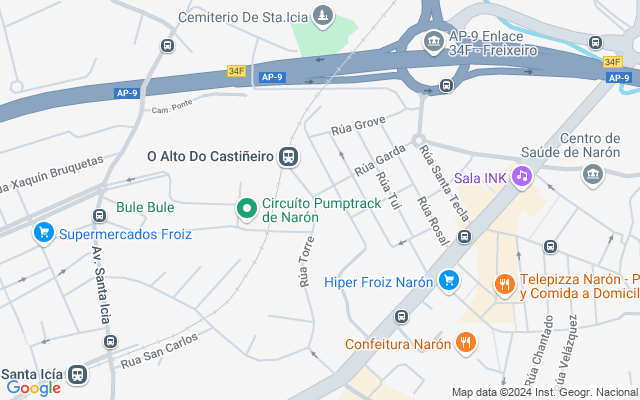Select the Supermercados Froiz pin
This screenshot has width=640, height=400.
point(43,234)
